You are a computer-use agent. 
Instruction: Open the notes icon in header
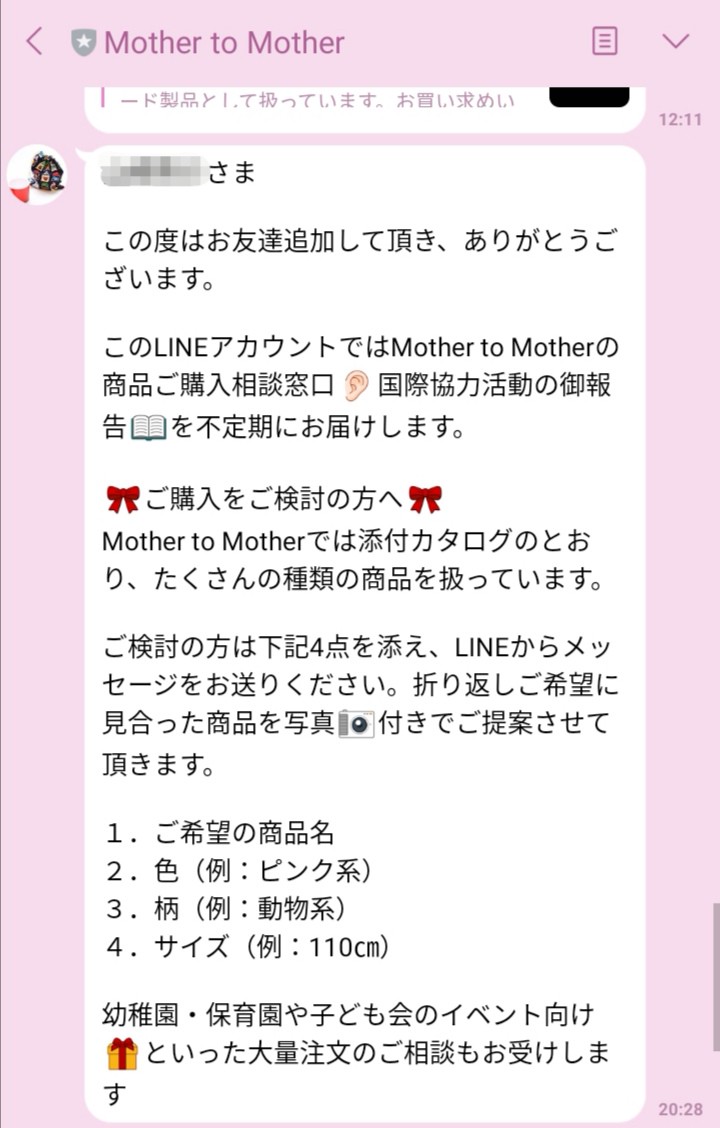tap(604, 41)
